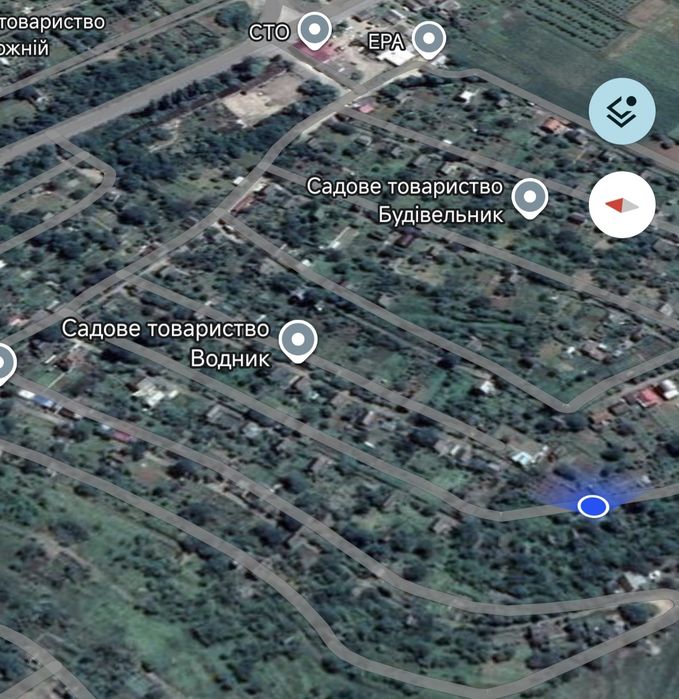Select Садове товариство Водник marker
The width and height of the screenshot is (679, 699).
297,341
